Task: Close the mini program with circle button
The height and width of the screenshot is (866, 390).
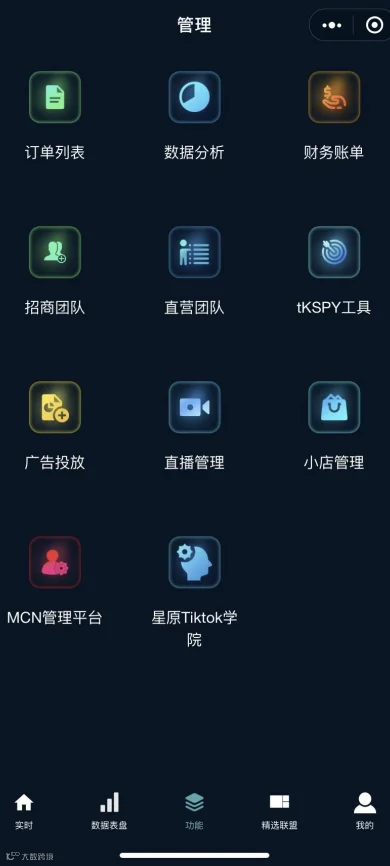Action: [x=374, y=25]
